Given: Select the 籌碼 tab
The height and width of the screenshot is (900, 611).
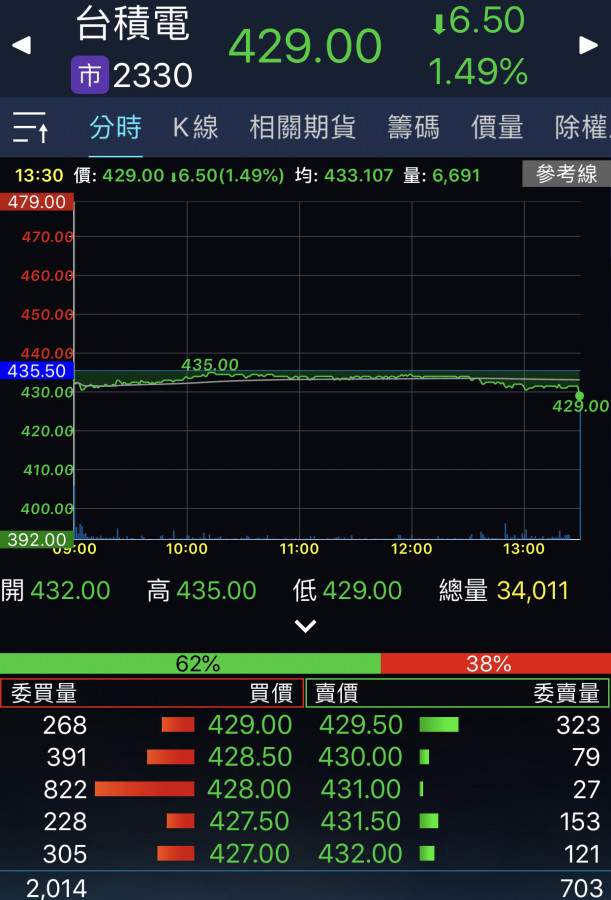Looking at the screenshot, I should pyautogui.click(x=413, y=128).
